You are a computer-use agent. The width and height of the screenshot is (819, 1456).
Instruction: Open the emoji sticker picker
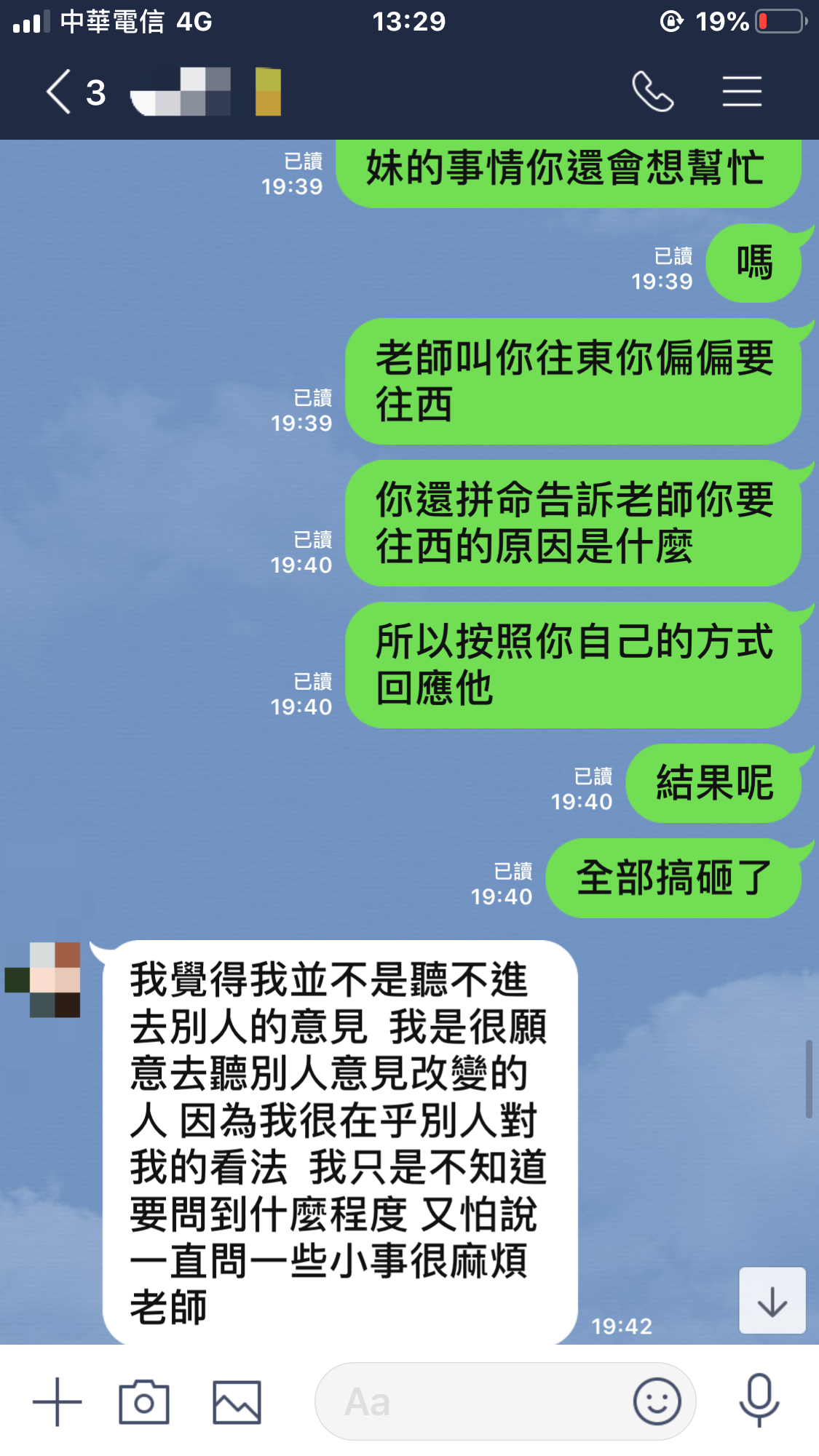click(x=657, y=1401)
